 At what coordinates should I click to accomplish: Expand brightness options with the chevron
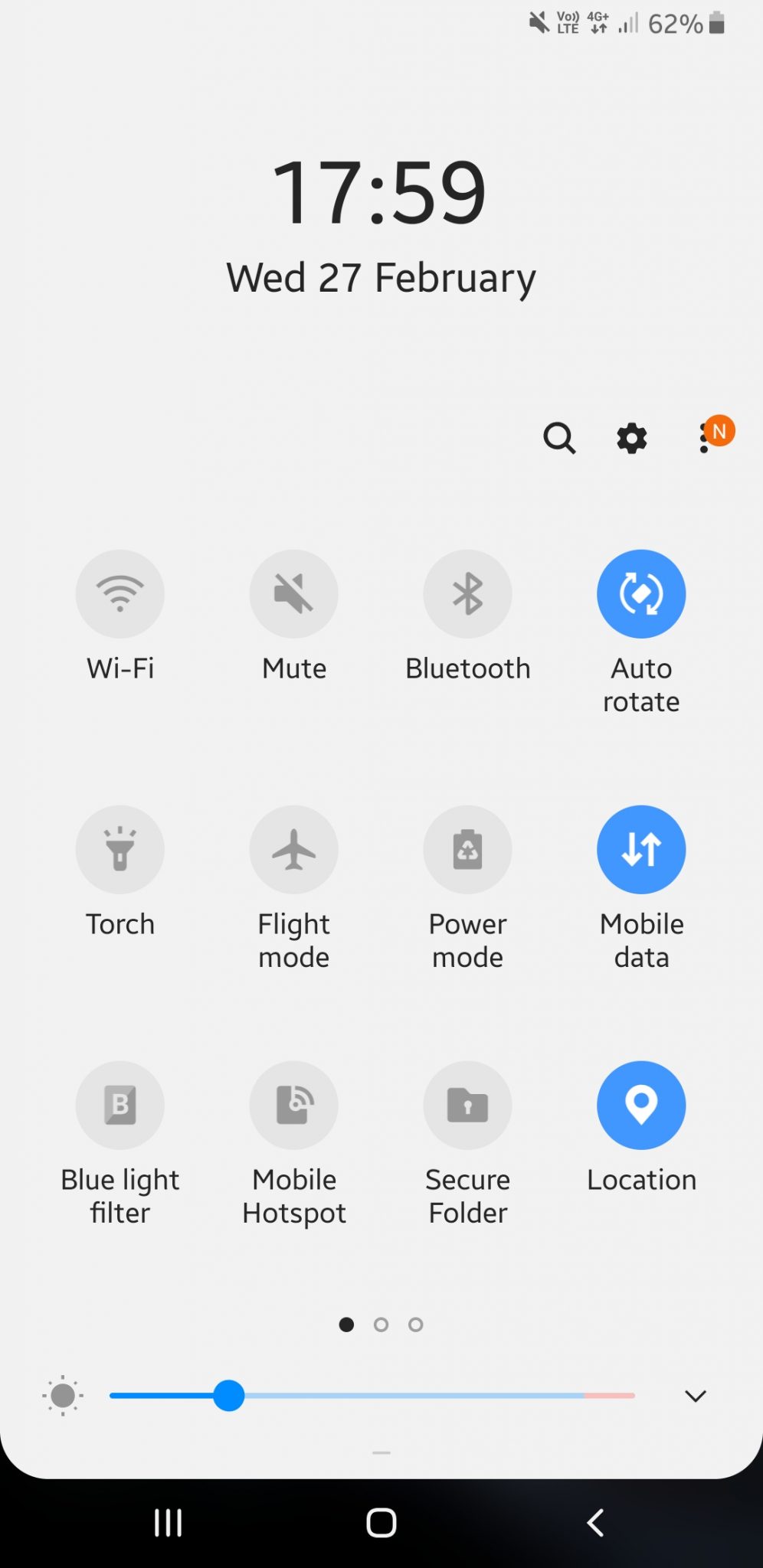(695, 1396)
